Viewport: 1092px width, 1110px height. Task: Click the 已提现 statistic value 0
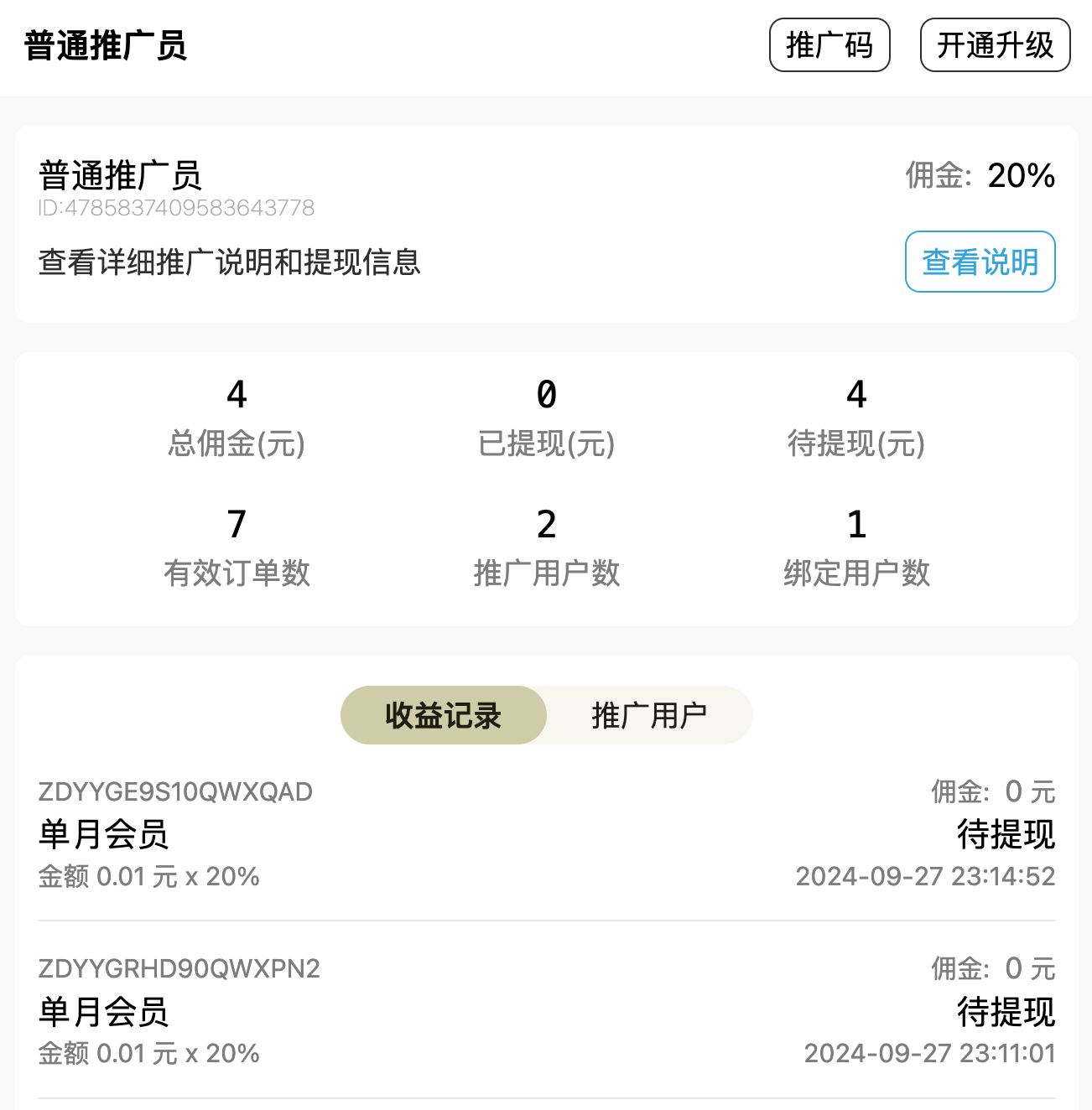[x=546, y=394]
